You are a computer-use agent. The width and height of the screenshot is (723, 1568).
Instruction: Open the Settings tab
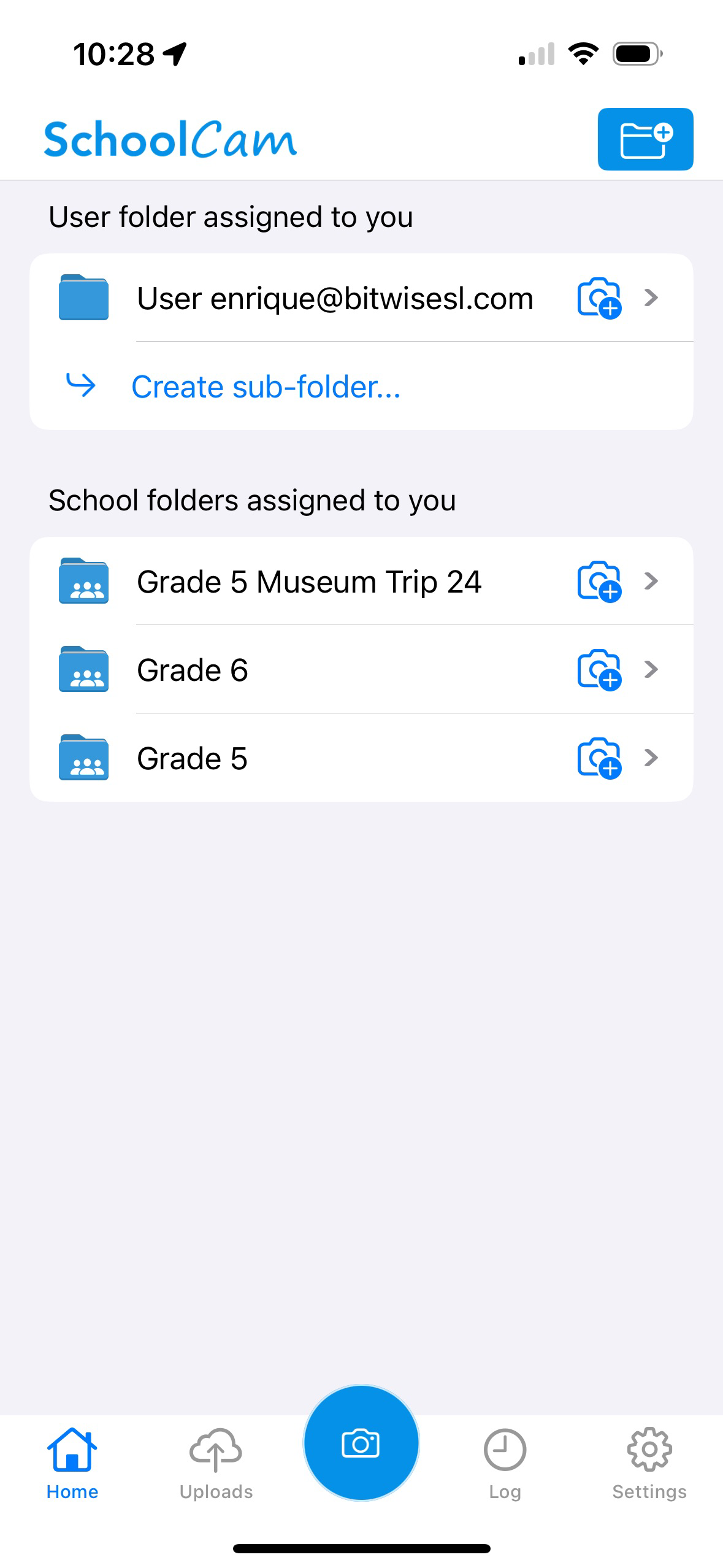pos(649,1463)
